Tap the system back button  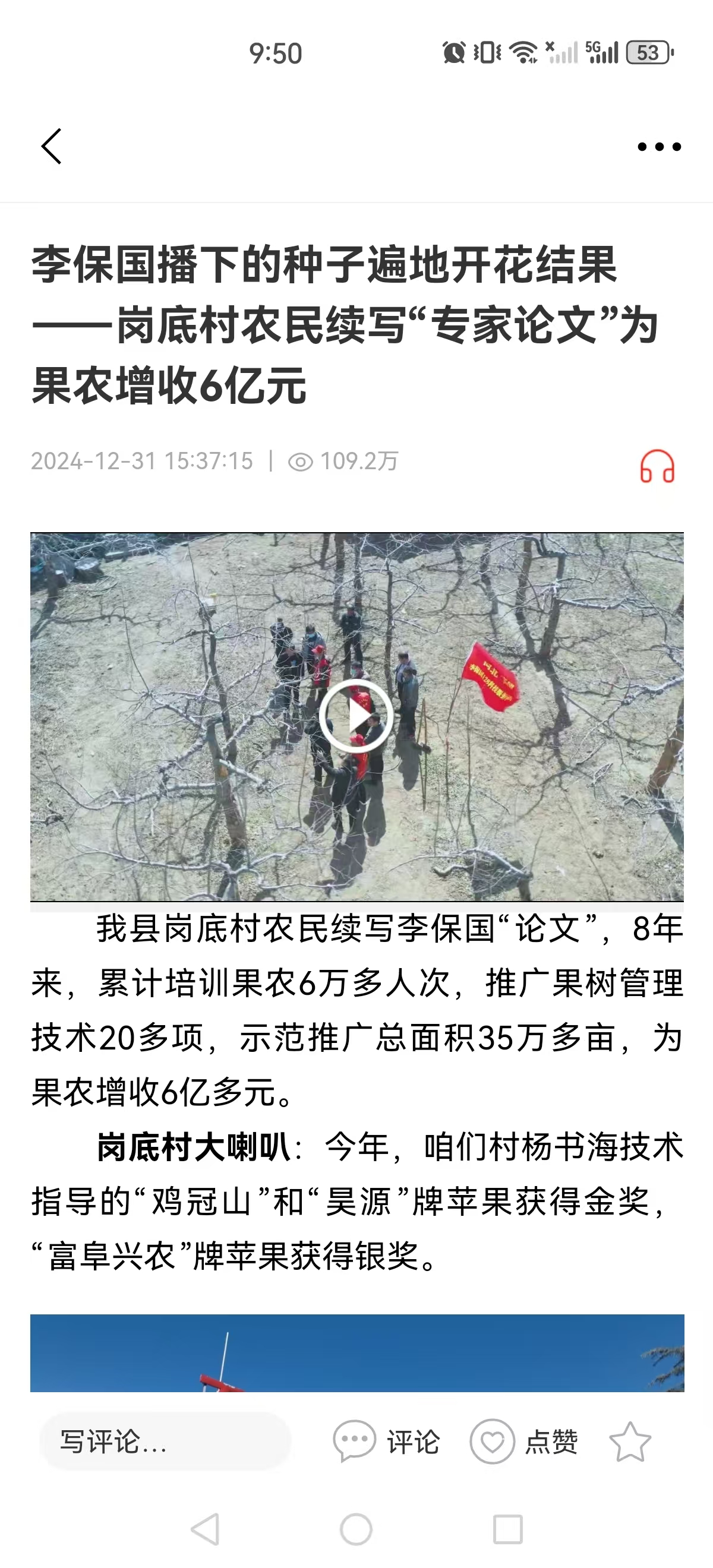[x=206, y=1529]
